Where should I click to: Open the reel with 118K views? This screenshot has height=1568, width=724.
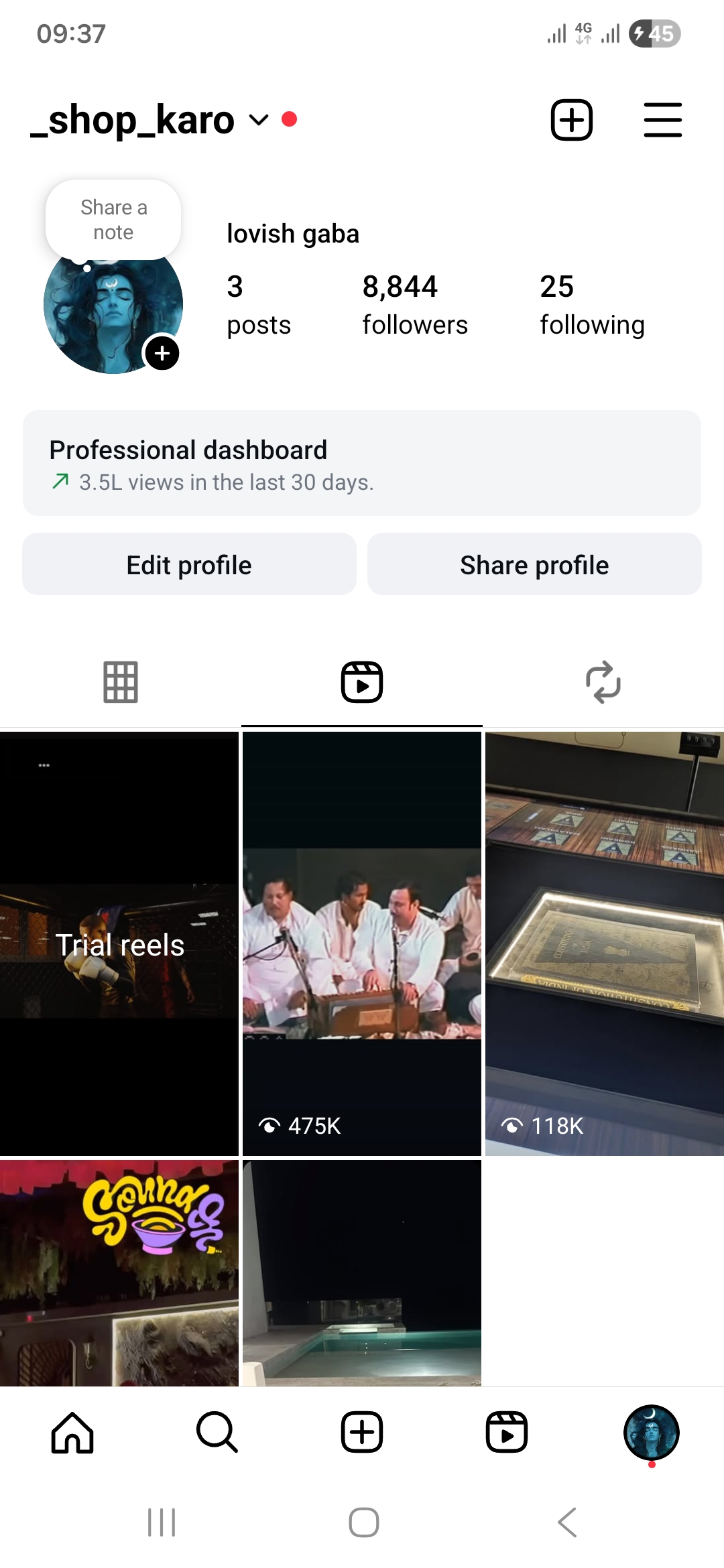(604, 943)
